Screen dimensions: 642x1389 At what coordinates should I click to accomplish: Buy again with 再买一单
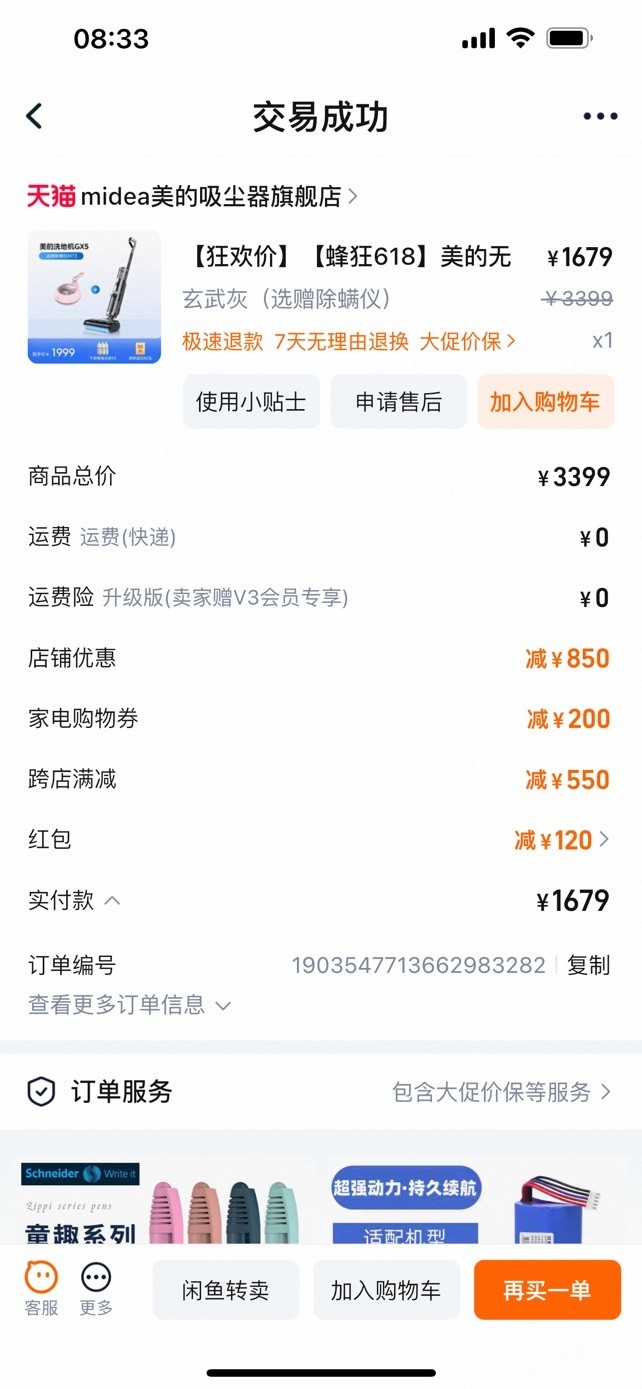547,1290
